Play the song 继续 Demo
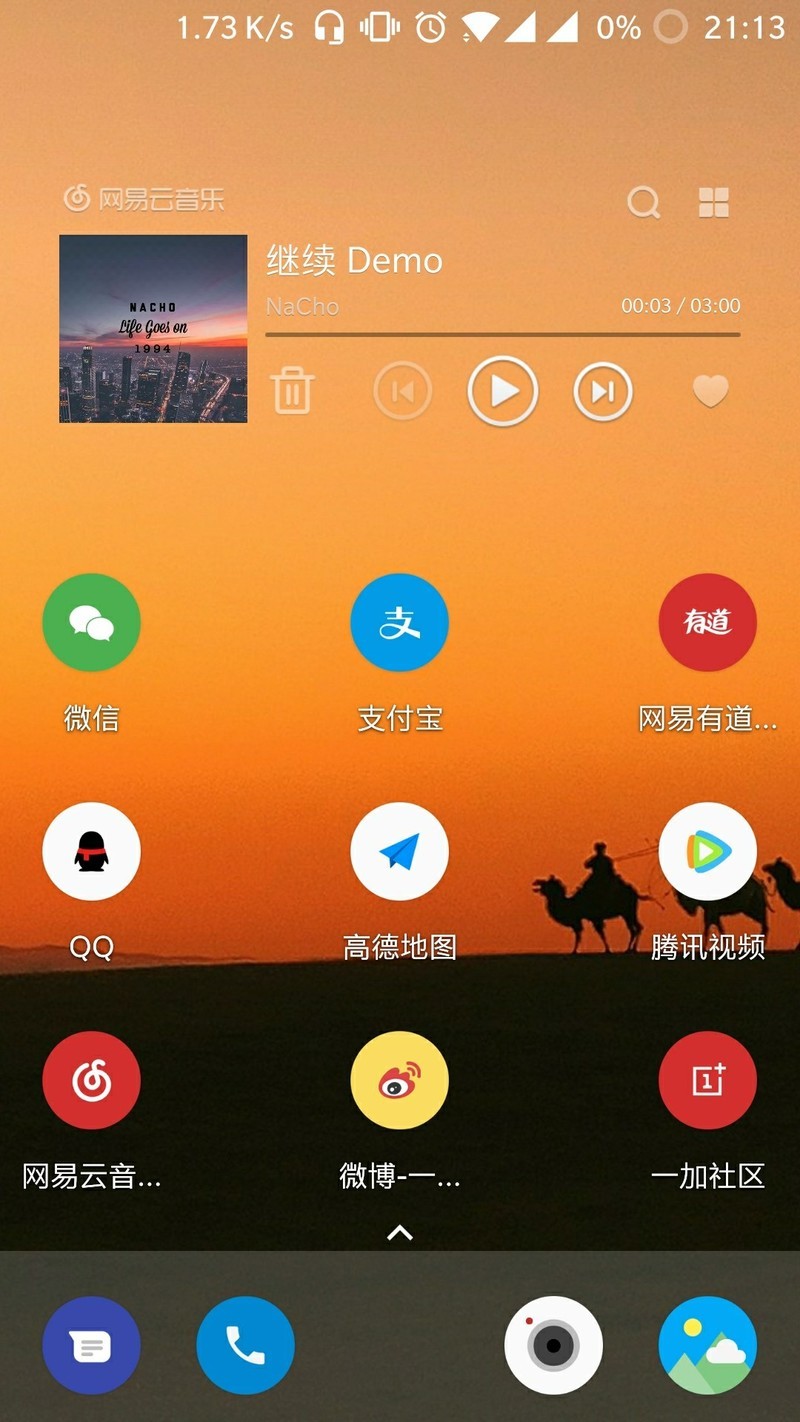 (x=503, y=391)
